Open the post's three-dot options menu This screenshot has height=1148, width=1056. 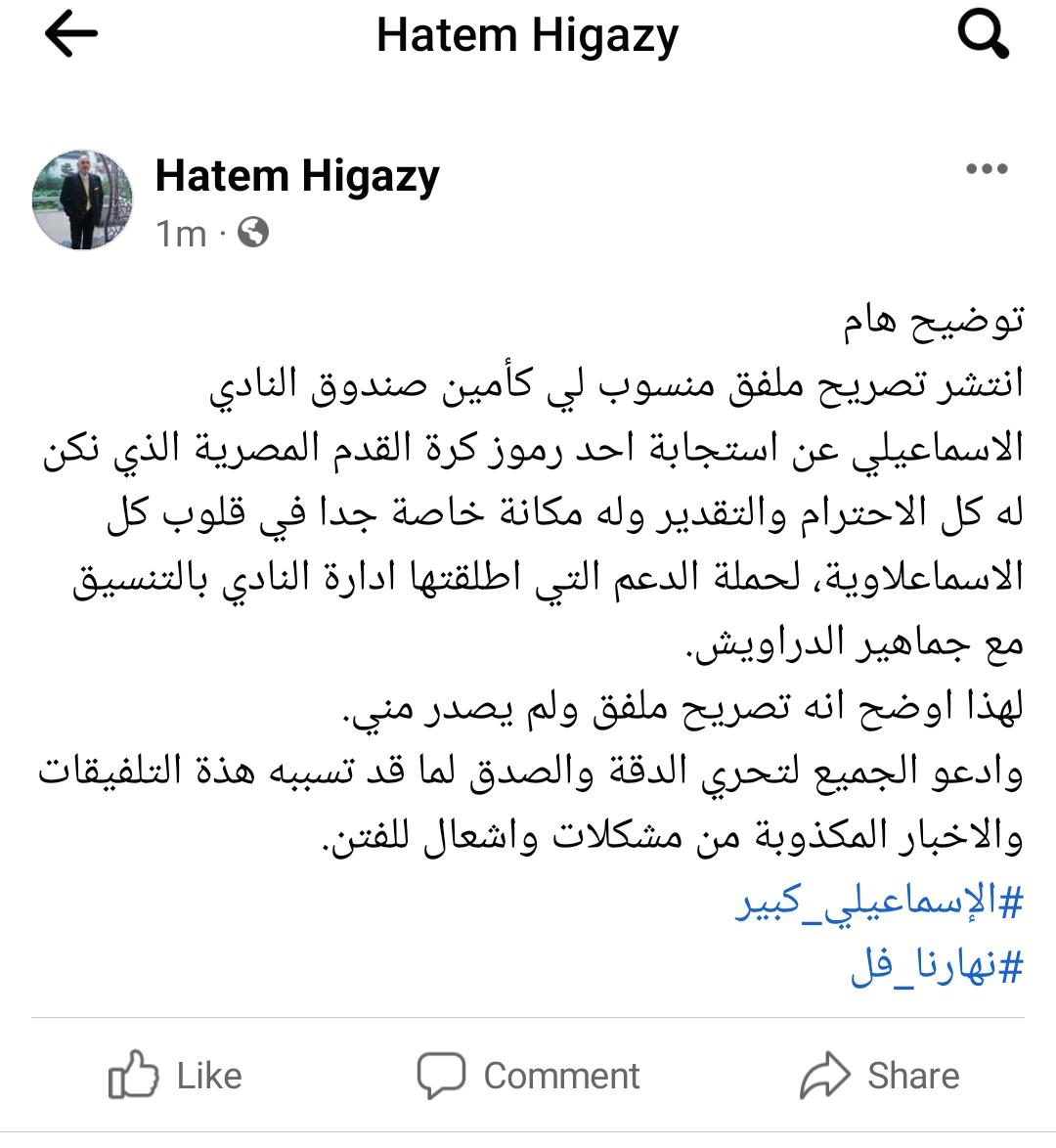tap(986, 170)
